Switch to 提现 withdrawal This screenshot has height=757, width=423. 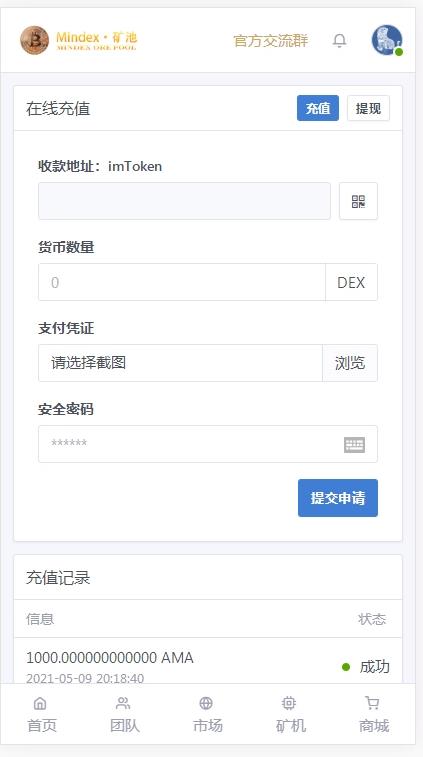[368, 108]
